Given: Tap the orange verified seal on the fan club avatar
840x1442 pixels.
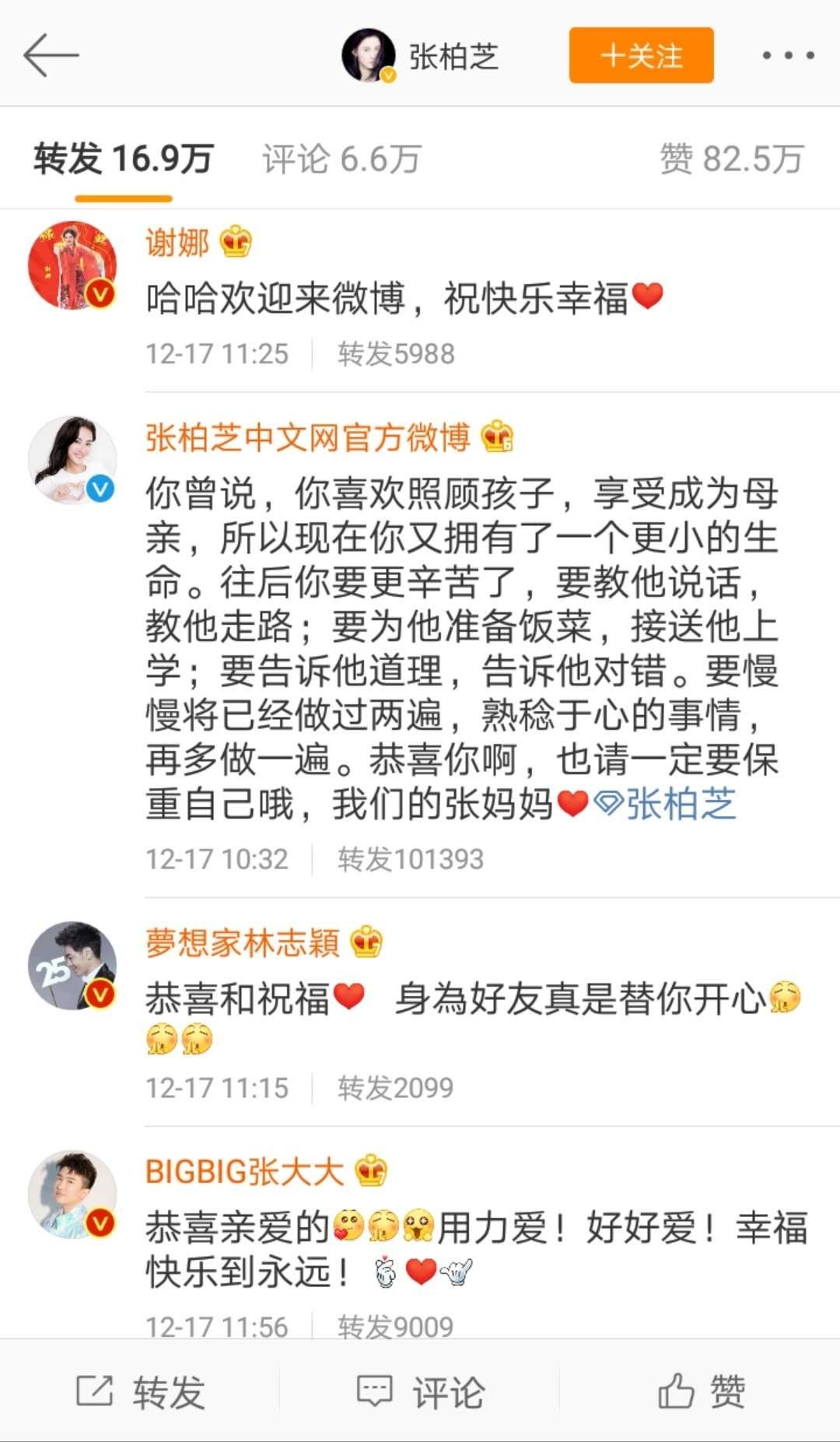Looking at the screenshot, I should pyautogui.click(x=99, y=488).
